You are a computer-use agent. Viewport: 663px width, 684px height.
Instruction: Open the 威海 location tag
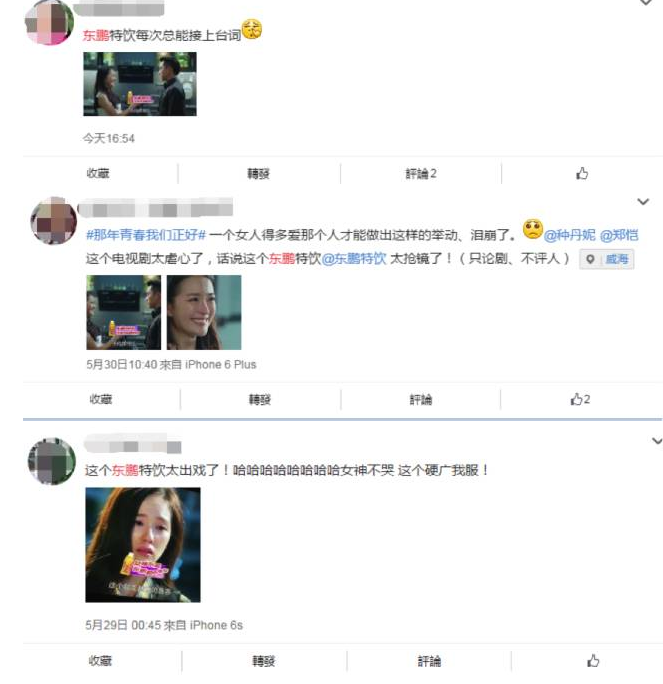tap(608, 259)
